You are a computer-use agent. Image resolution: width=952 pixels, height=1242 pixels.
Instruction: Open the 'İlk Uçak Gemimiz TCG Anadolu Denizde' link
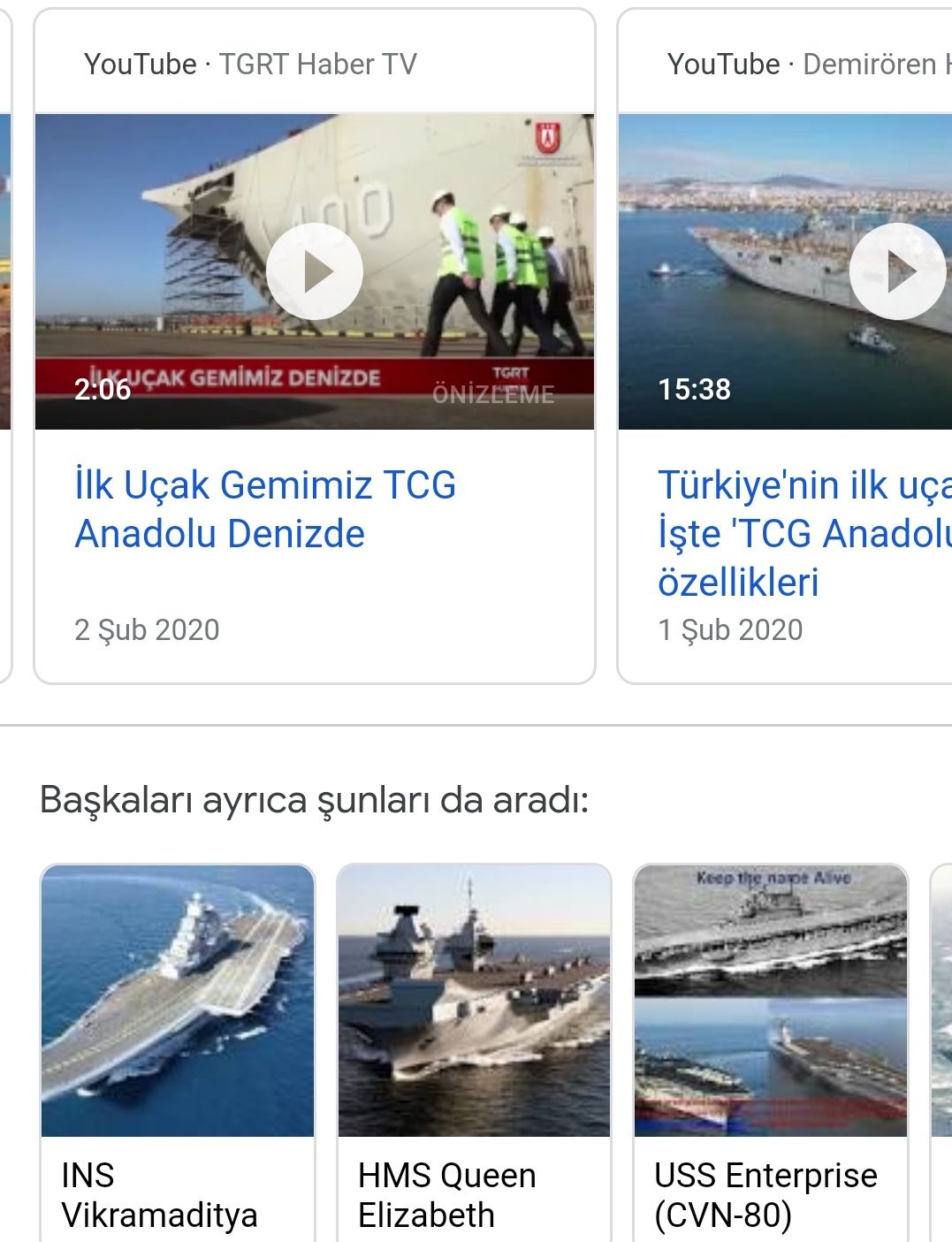coord(265,509)
